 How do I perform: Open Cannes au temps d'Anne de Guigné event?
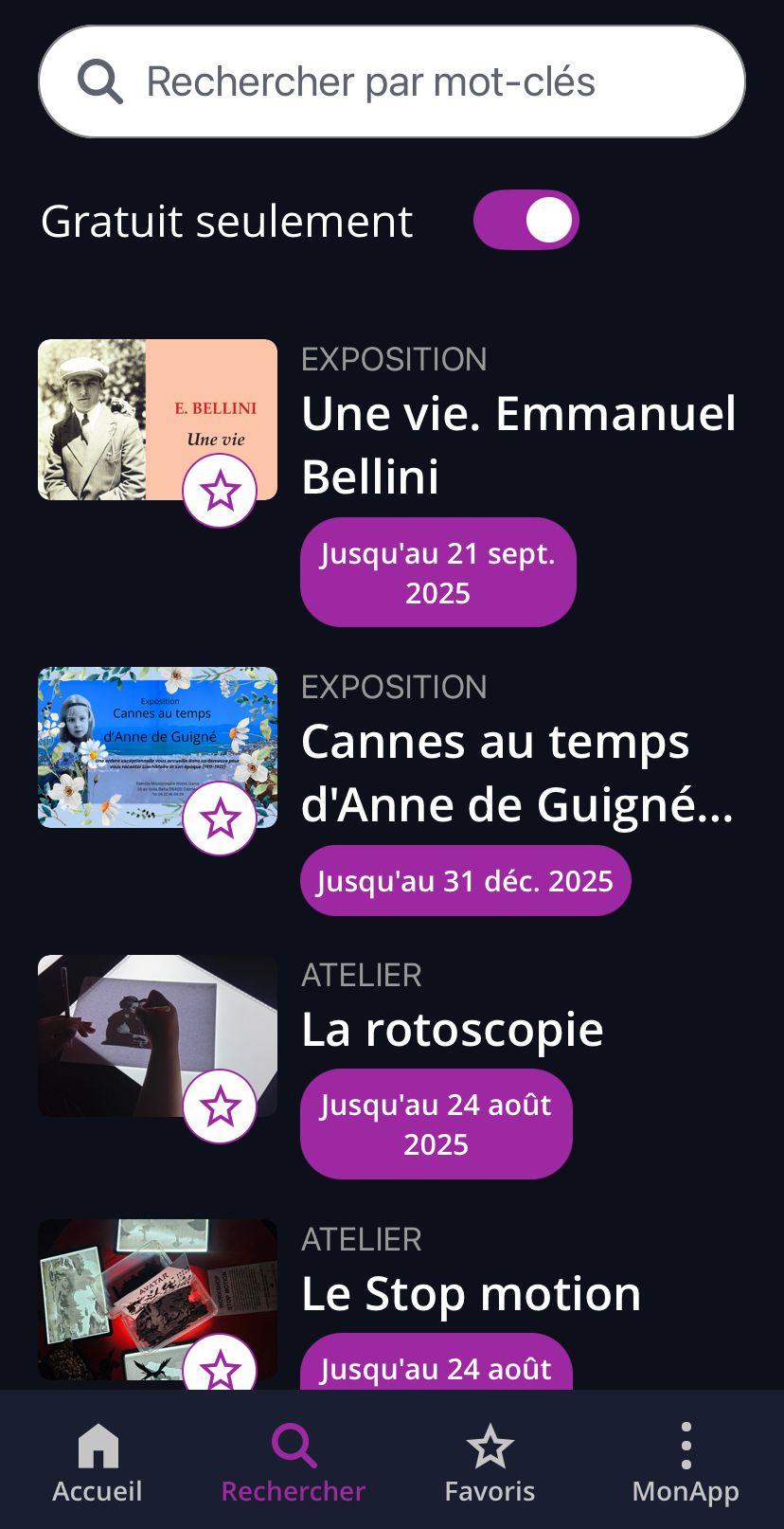(515, 771)
